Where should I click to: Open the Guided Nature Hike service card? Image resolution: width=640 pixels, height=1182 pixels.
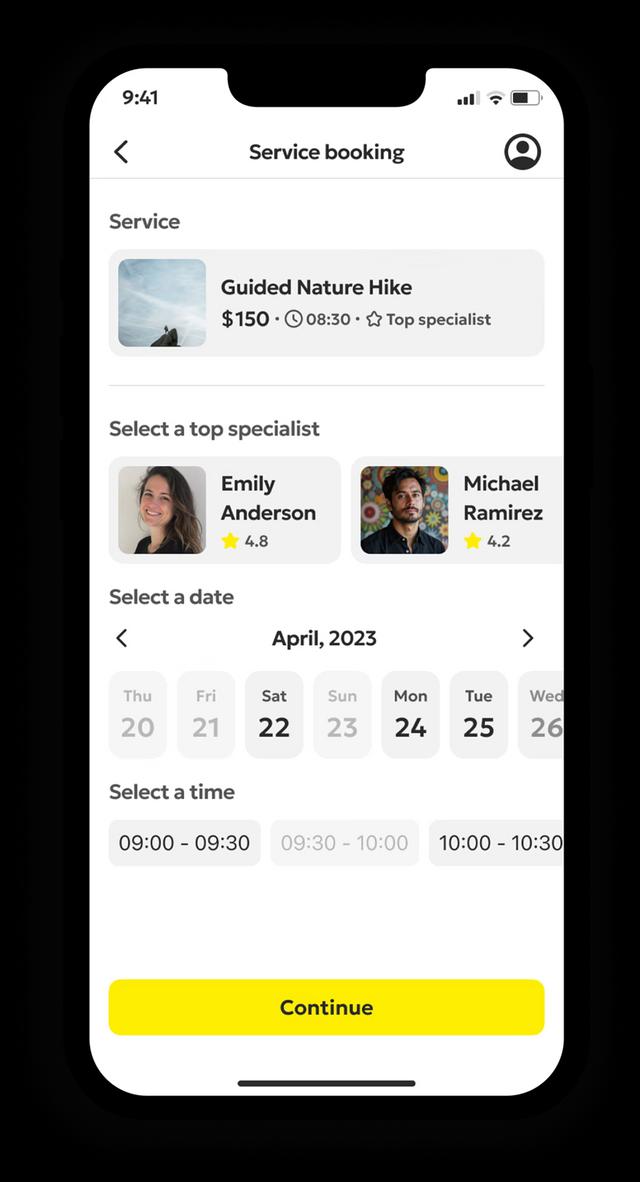click(x=326, y=303)
